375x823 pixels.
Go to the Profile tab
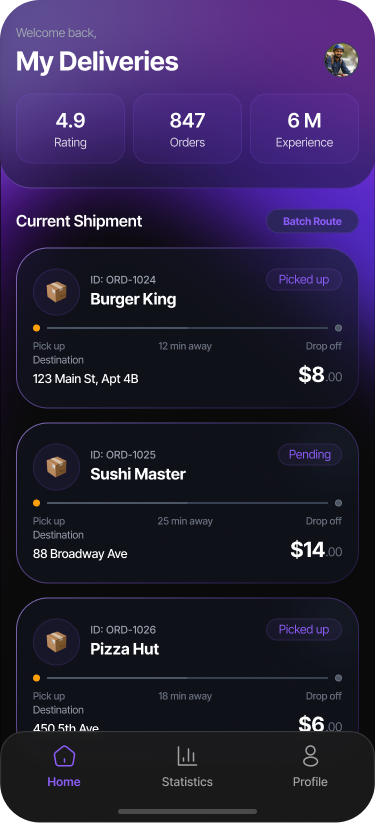click(x=310, y=766)
